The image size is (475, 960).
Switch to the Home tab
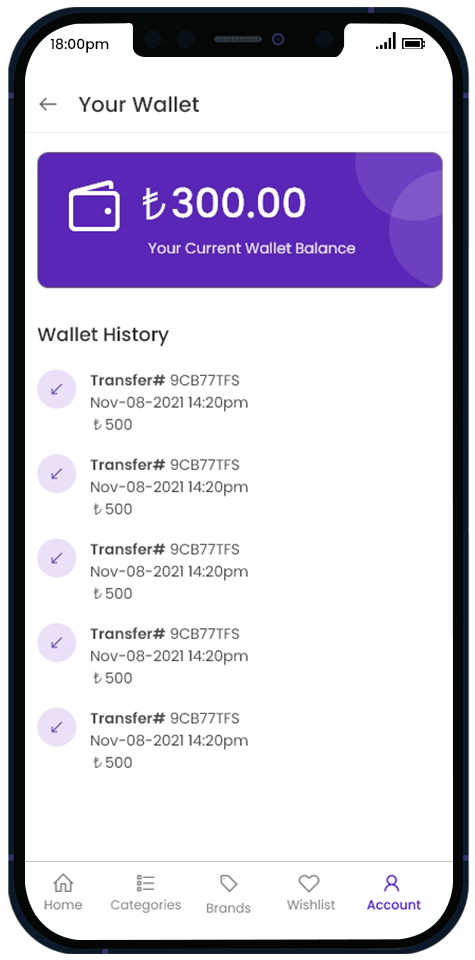[x=63, y=892]
